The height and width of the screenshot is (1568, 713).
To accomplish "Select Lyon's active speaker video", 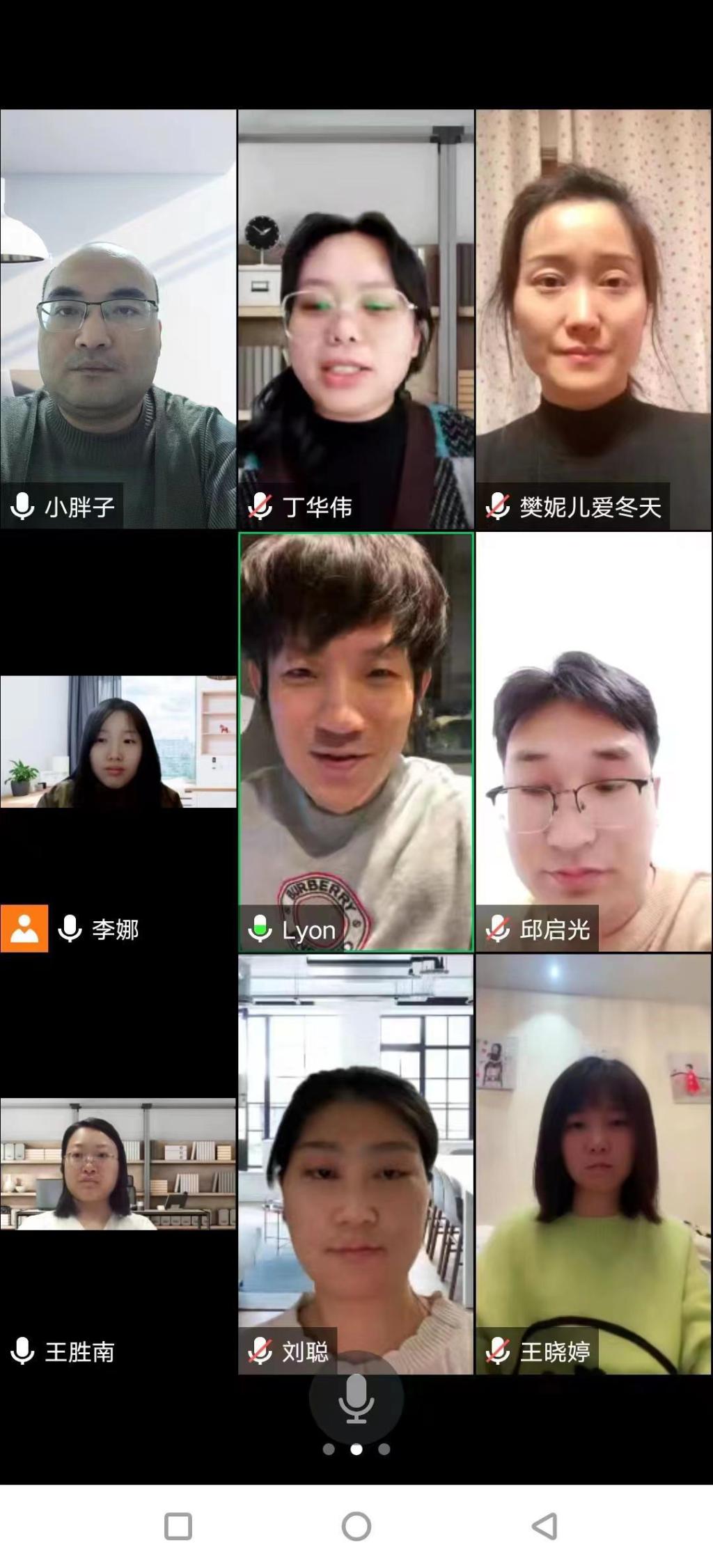I will coord(356,742).
